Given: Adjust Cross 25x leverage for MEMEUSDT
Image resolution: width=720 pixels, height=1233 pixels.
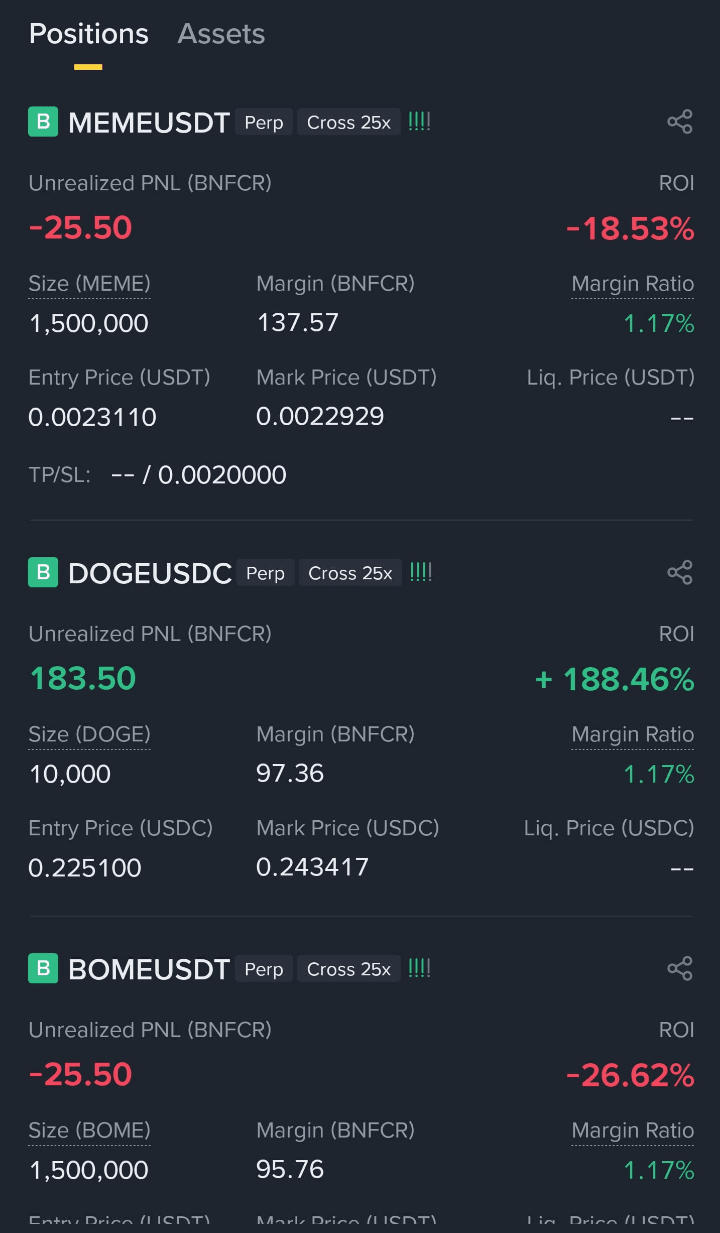Looking at the screenshot, I should (x=349, y=123).
